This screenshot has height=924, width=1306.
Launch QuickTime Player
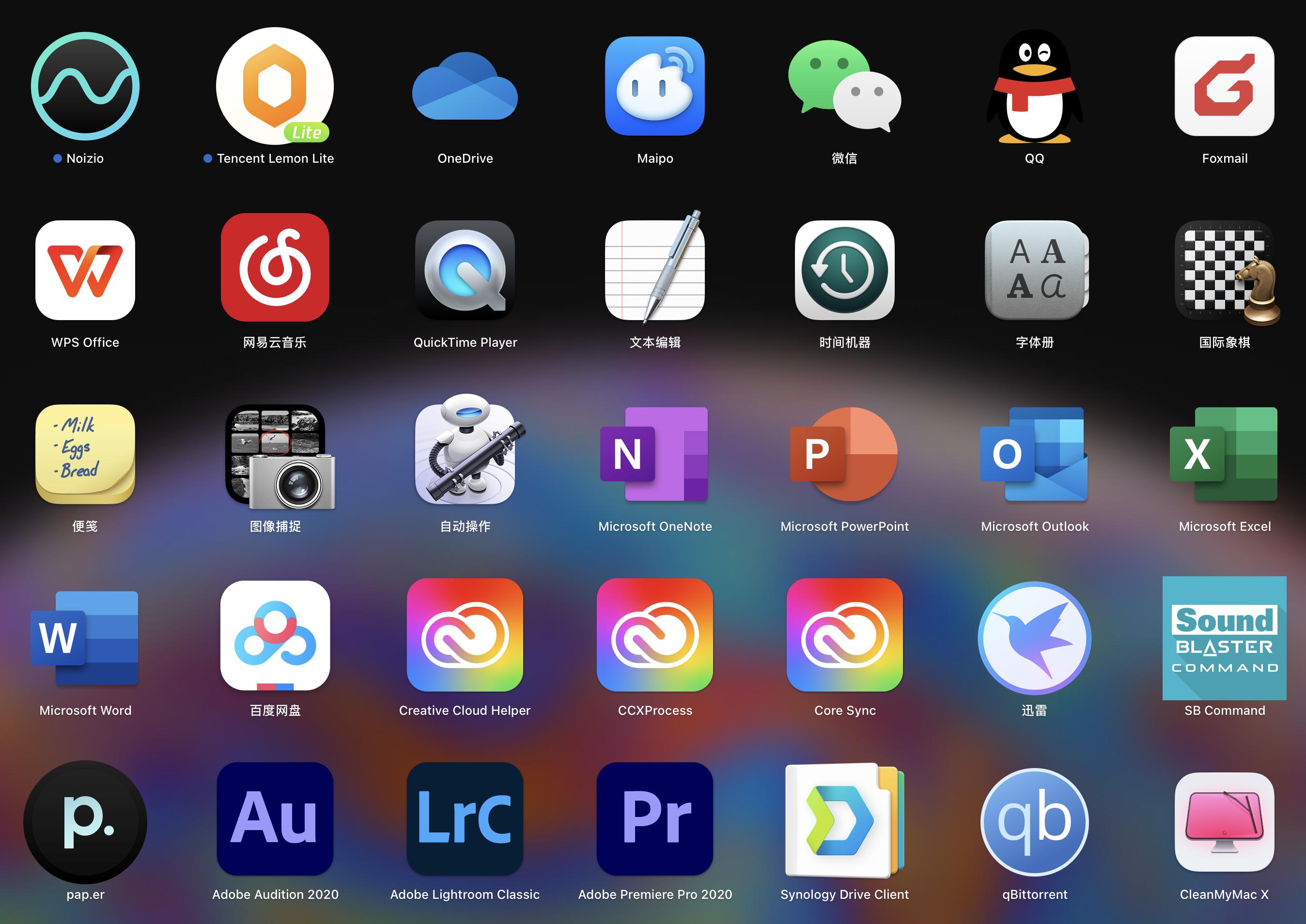pyautogui.click(x=465, y=270)
